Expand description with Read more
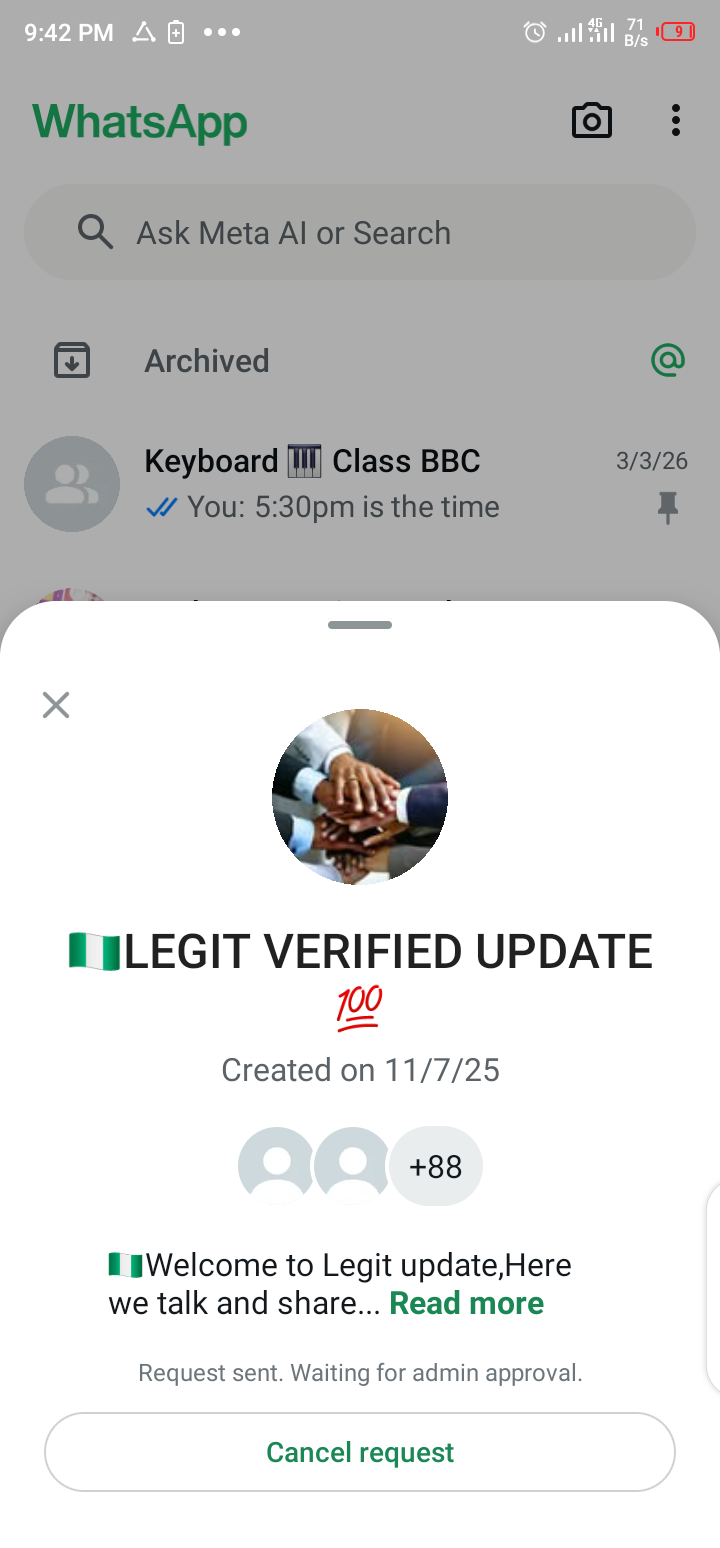 click(x=466, y=1303)
